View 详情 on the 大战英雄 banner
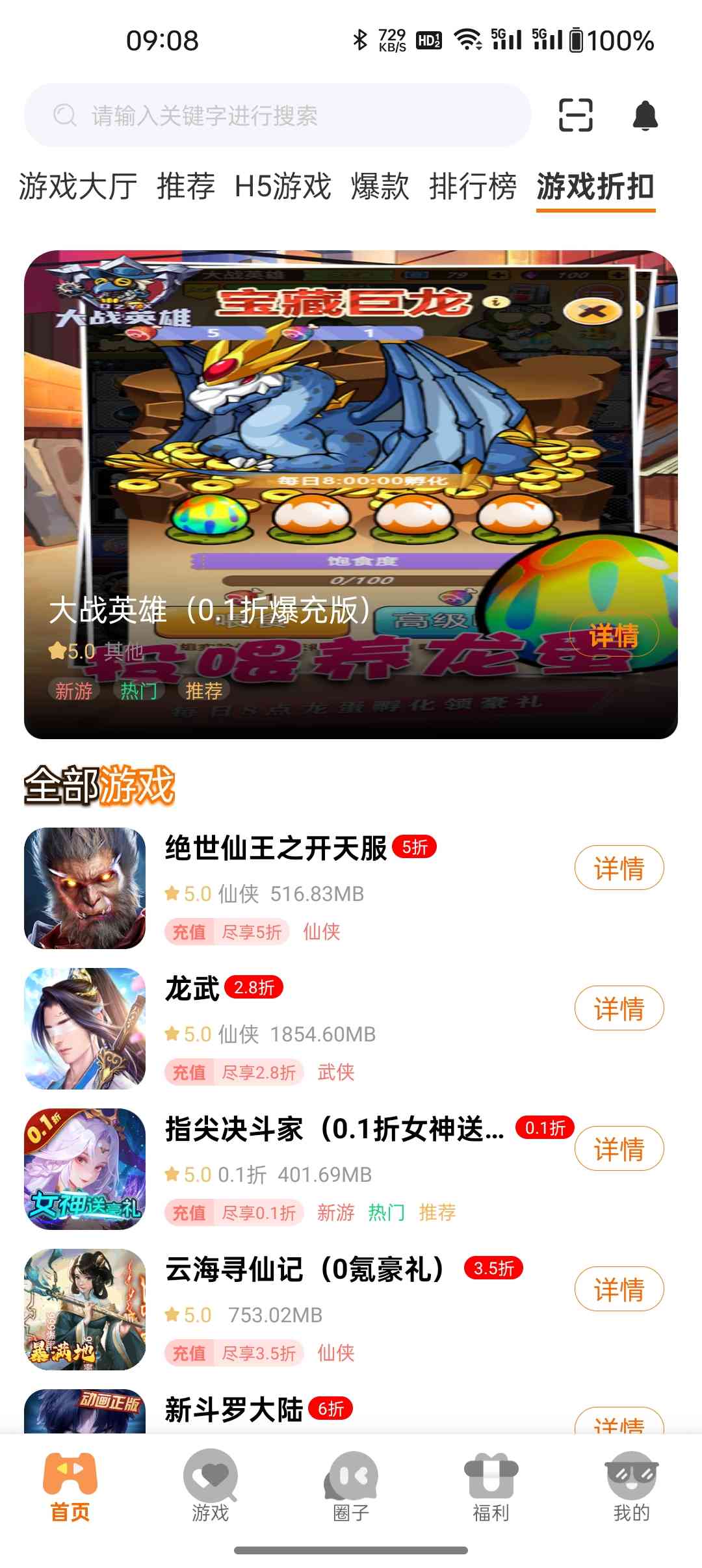The height and width of the screenshot is (1568, 702). [613, 635]
